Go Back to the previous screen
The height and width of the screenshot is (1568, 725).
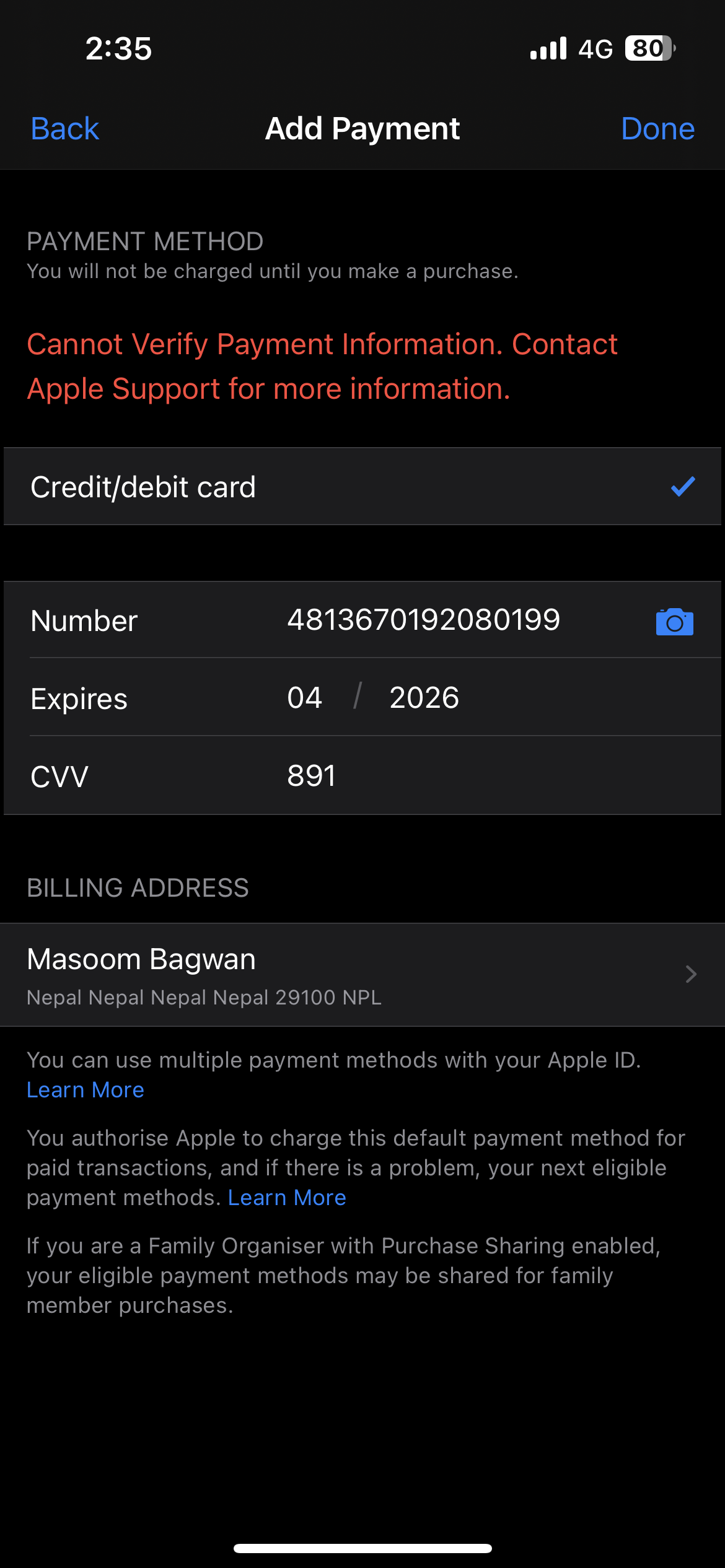63,128
